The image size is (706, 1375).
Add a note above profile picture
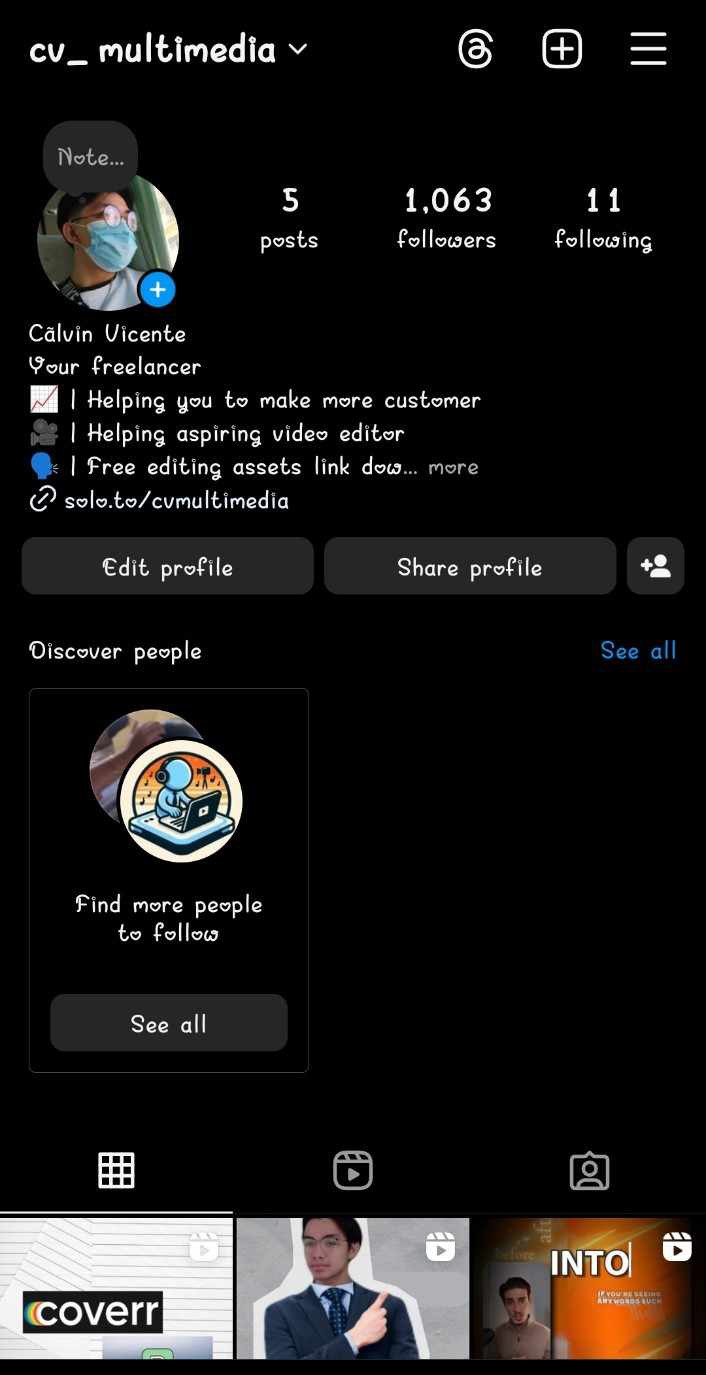pos(90,157)
